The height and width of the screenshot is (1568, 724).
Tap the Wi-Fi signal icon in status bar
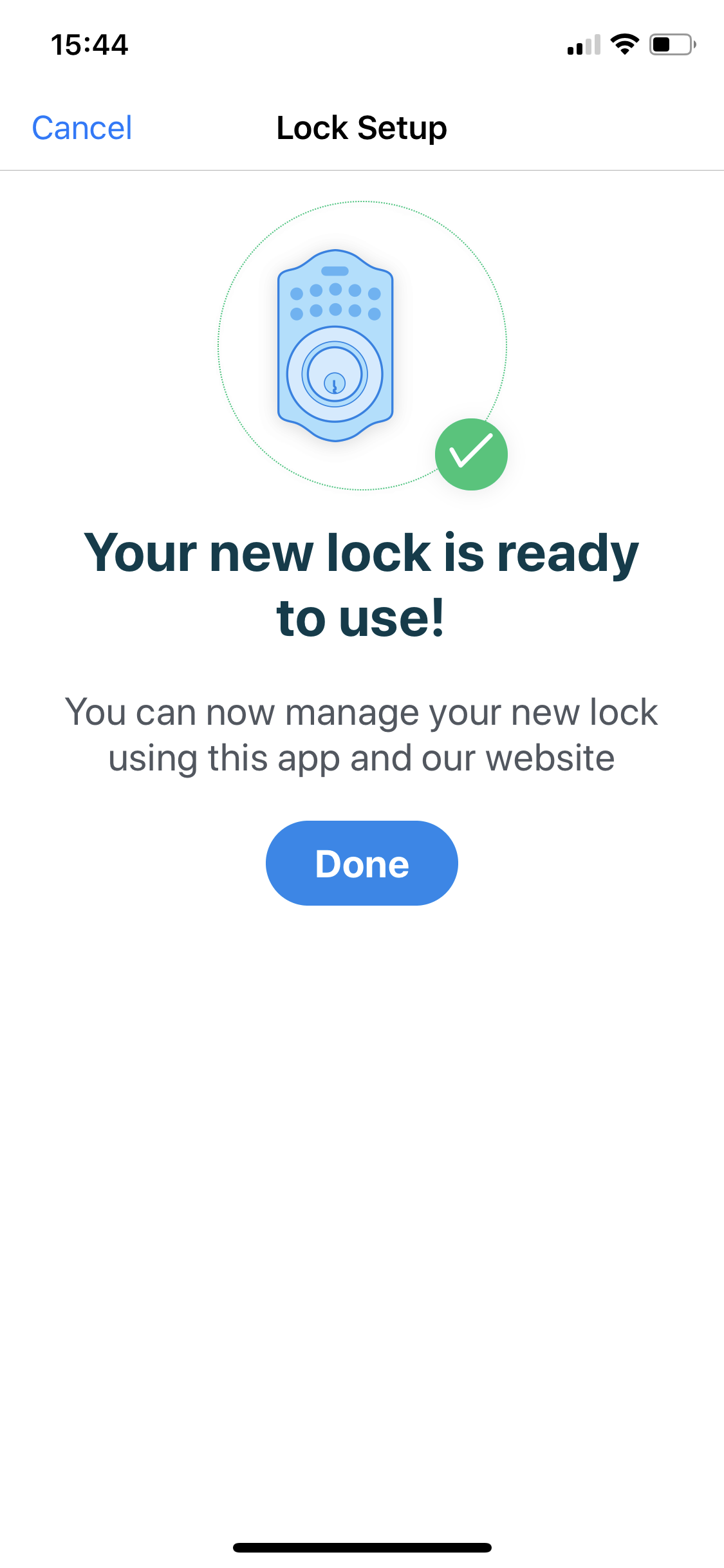tap(623, 44)
